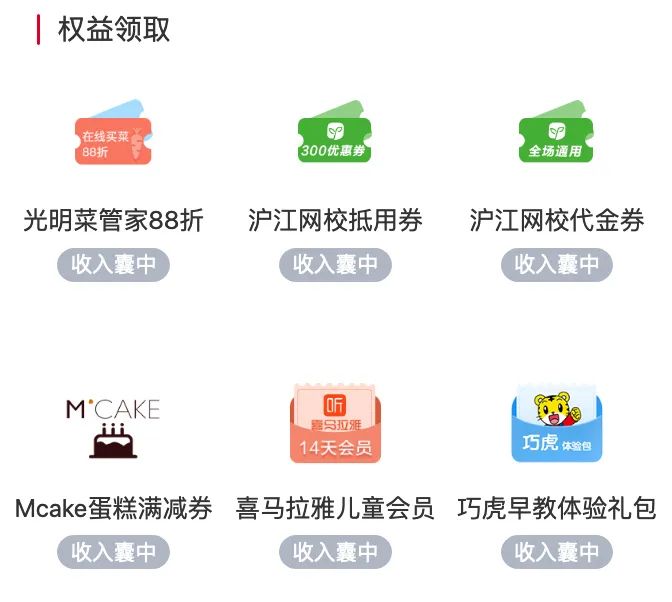The height and width of the screenshot is (602, 672).
Task: Claim 巧虎早教体验礼包 with 收入囊中
Action: click(557, 552)
